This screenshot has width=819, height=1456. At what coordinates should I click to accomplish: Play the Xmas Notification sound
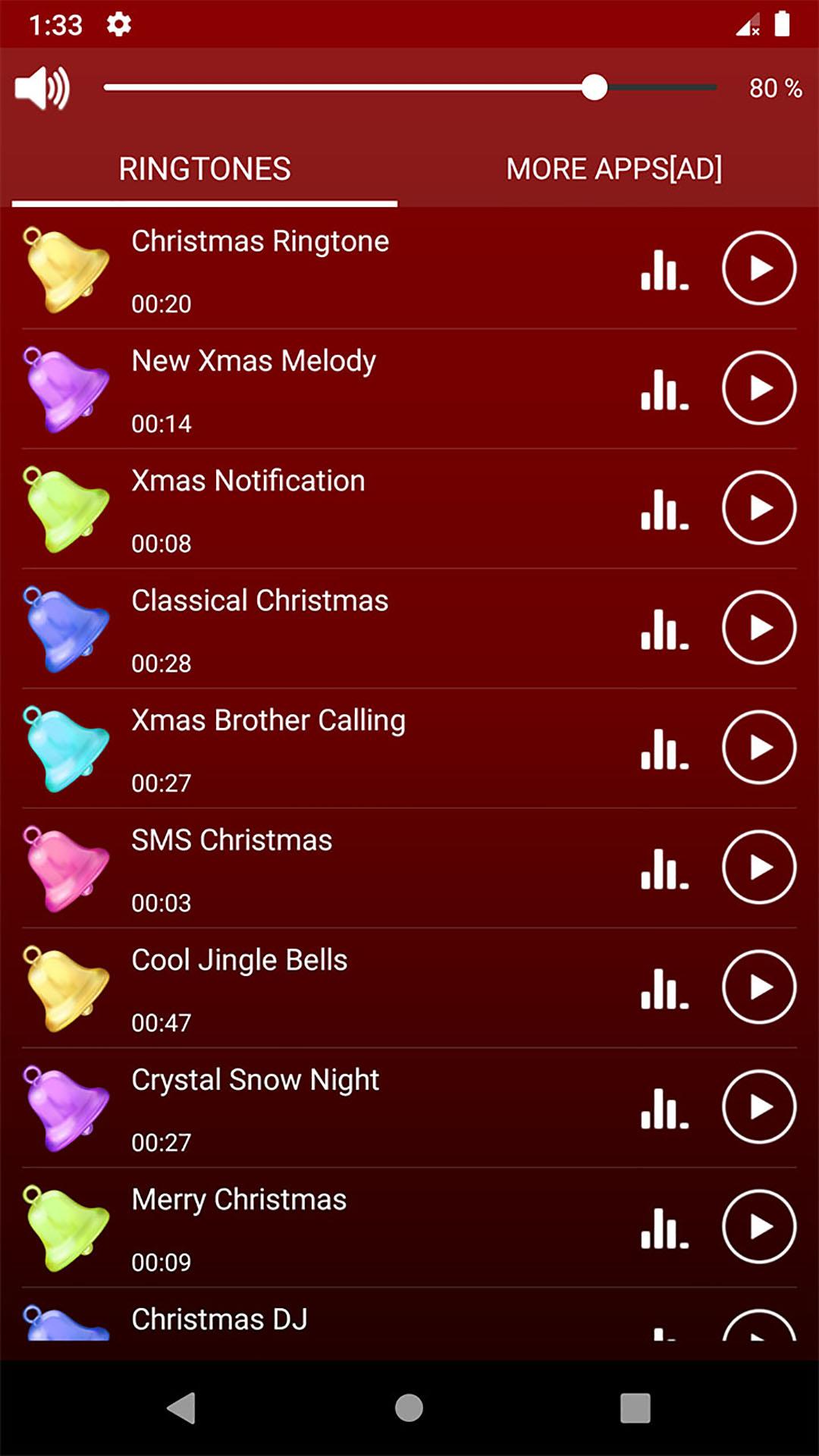coord(759,508)
